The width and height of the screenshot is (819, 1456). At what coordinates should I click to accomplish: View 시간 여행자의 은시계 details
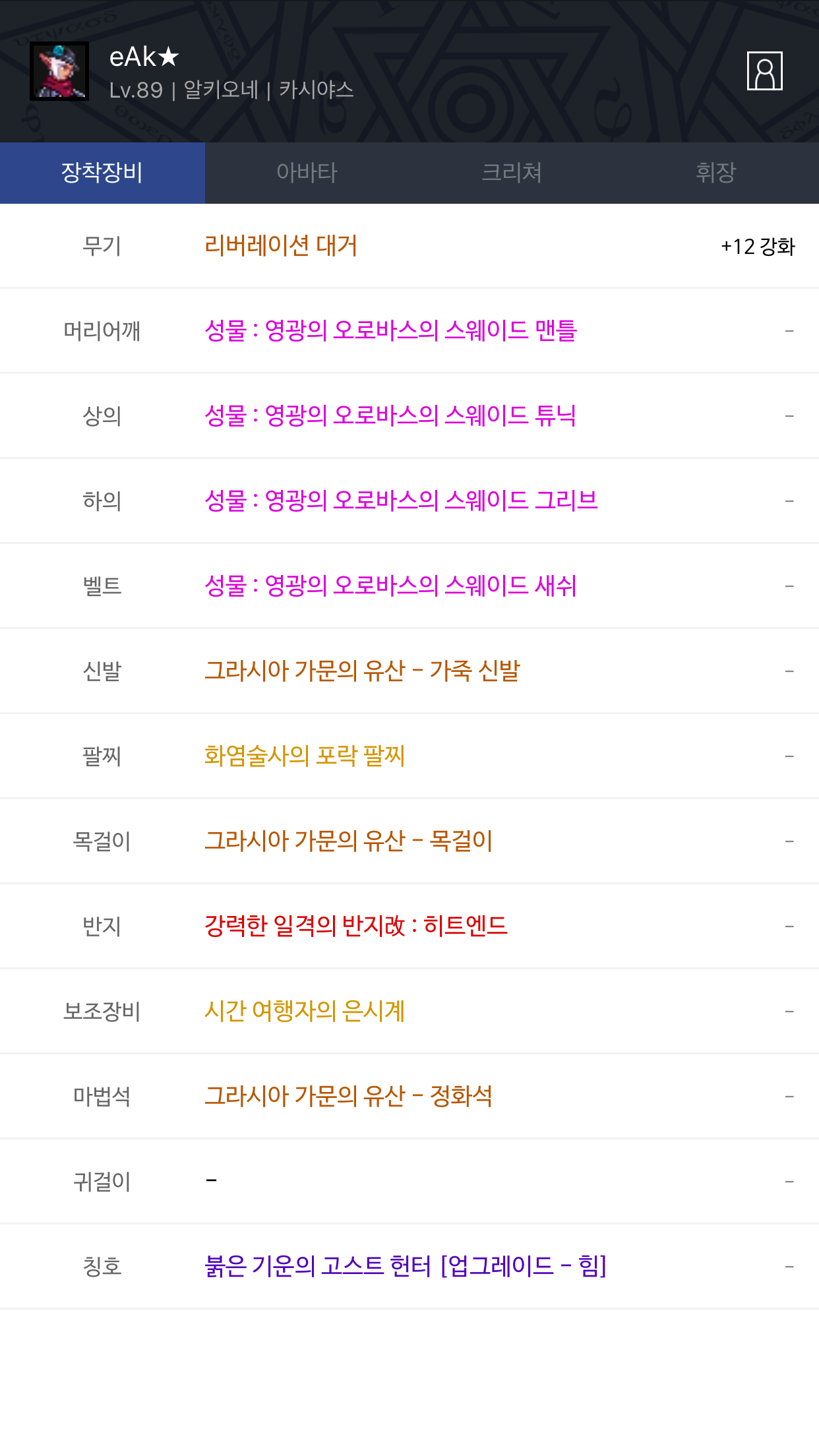click(x=305, y=1011)
